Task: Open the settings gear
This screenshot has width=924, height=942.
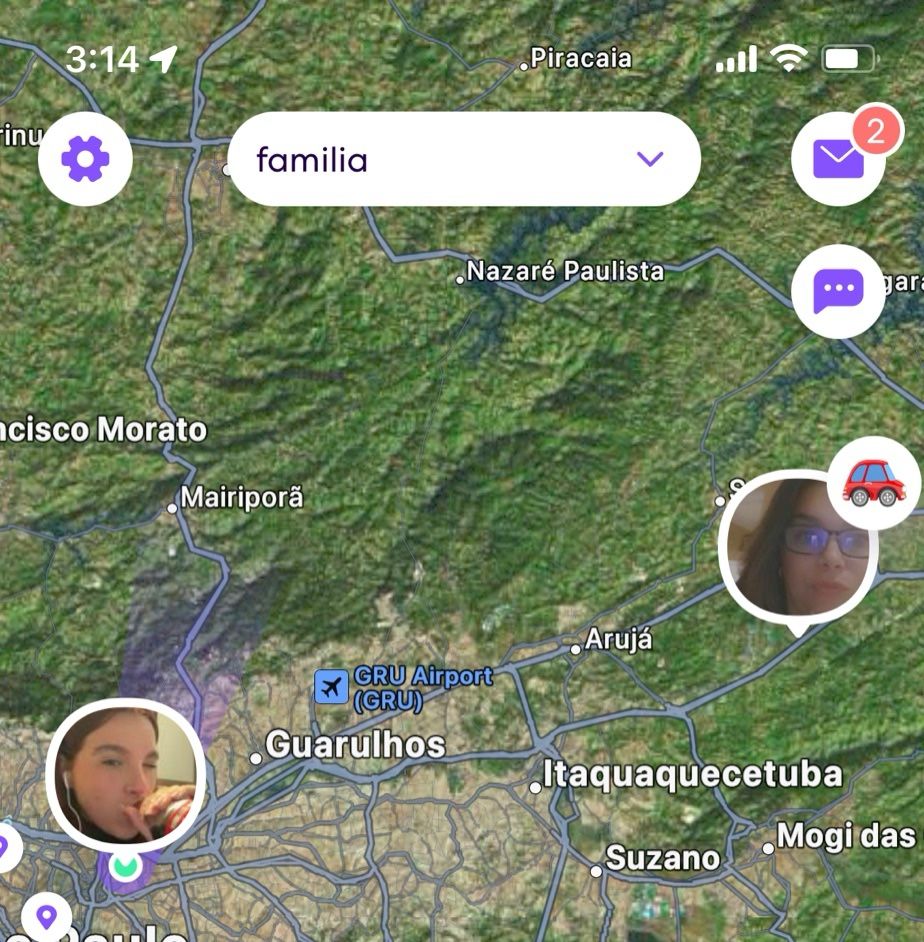Action: 85,159
